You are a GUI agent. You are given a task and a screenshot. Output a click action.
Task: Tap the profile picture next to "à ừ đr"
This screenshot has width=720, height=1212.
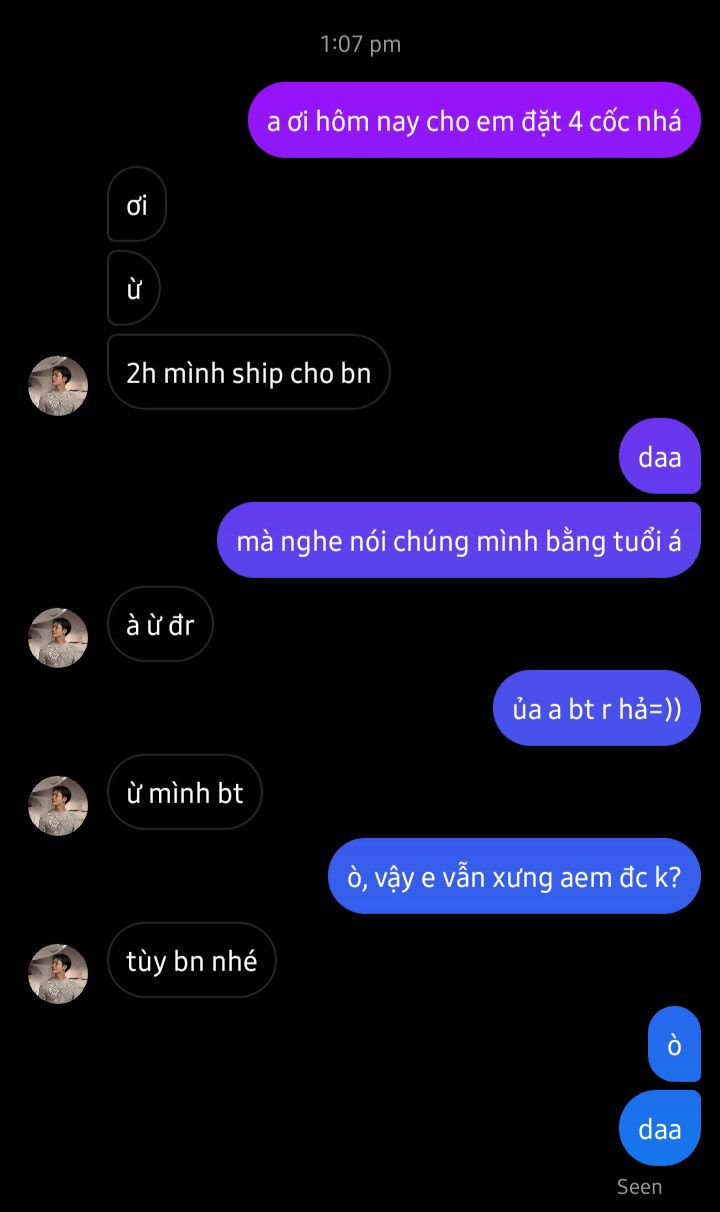coord(58,638)
